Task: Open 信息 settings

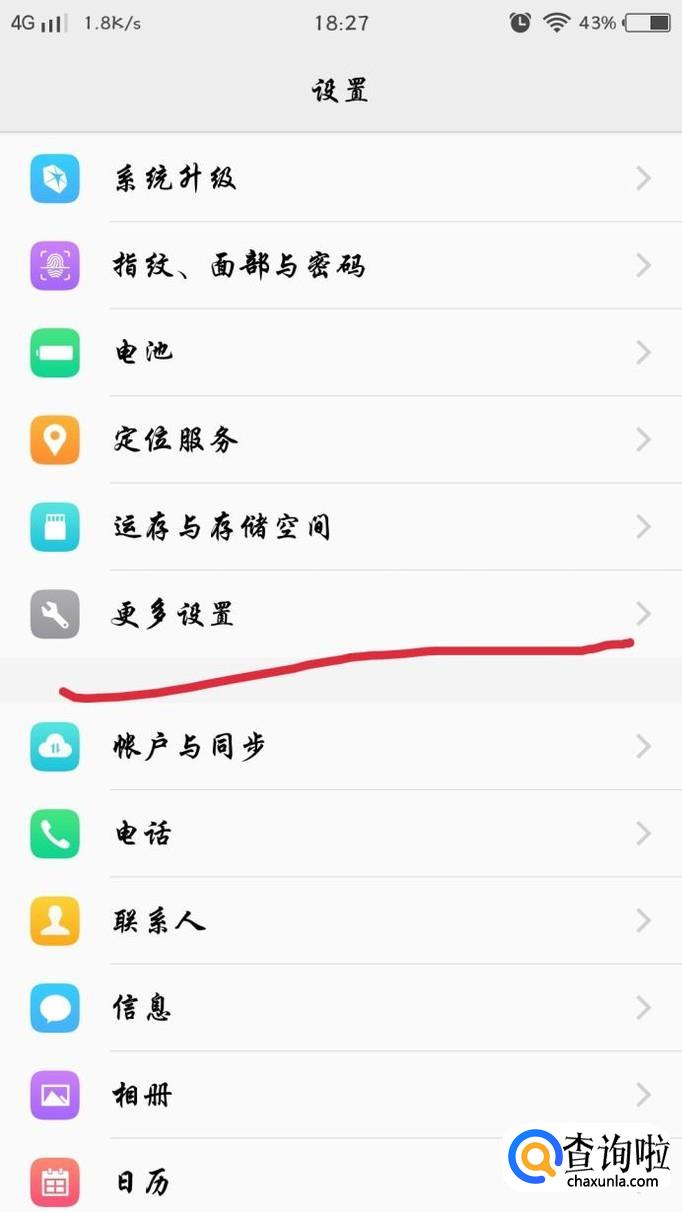Action: [x=341, y=1008]
